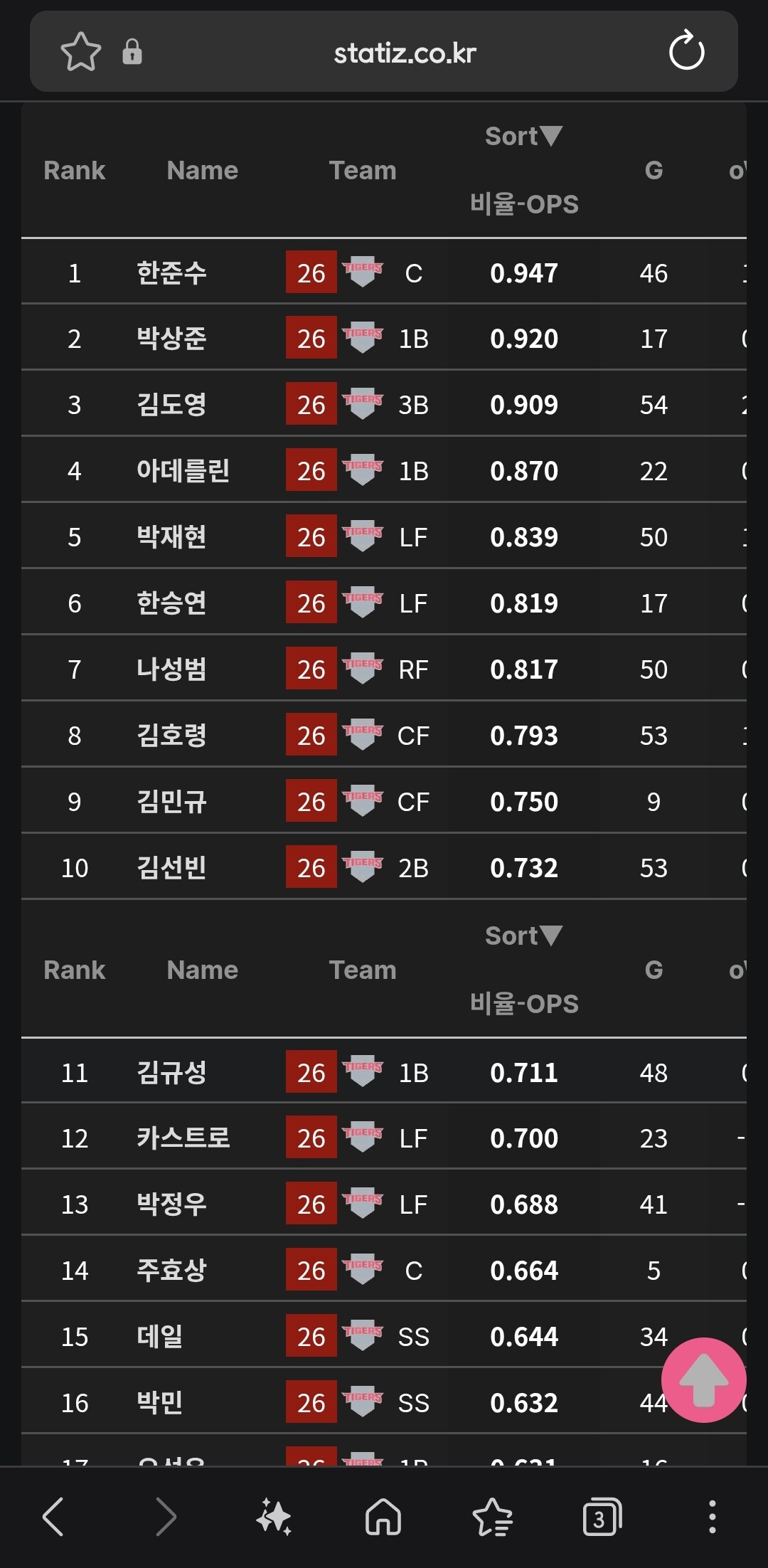The height and width of the screenshot is (1568, 768).
Task: Tap the statiz.co.kr address bar
Action: pyautogui.click(x=405, y=53)
